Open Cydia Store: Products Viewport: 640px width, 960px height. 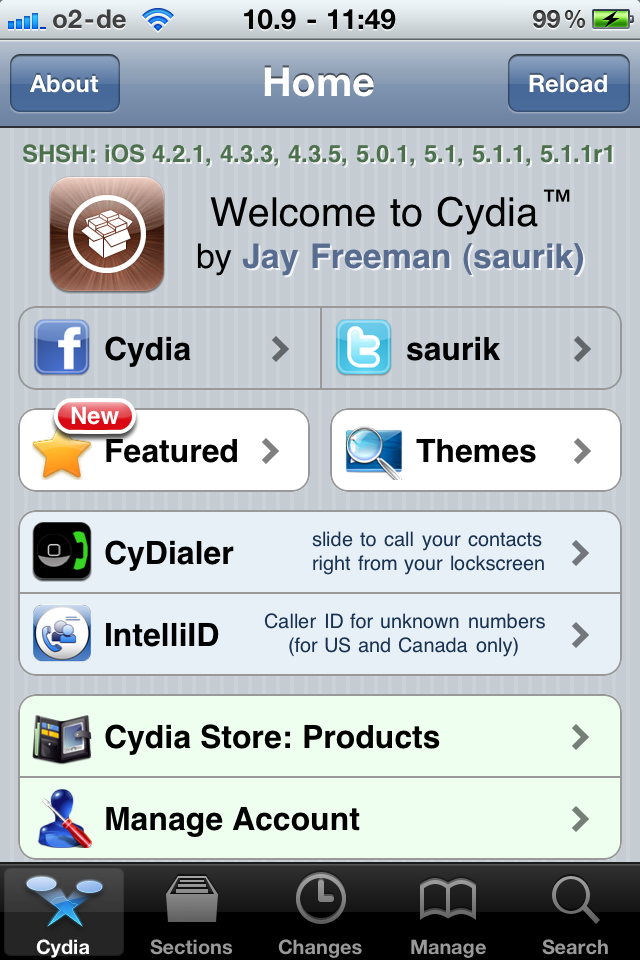point(320,737)
